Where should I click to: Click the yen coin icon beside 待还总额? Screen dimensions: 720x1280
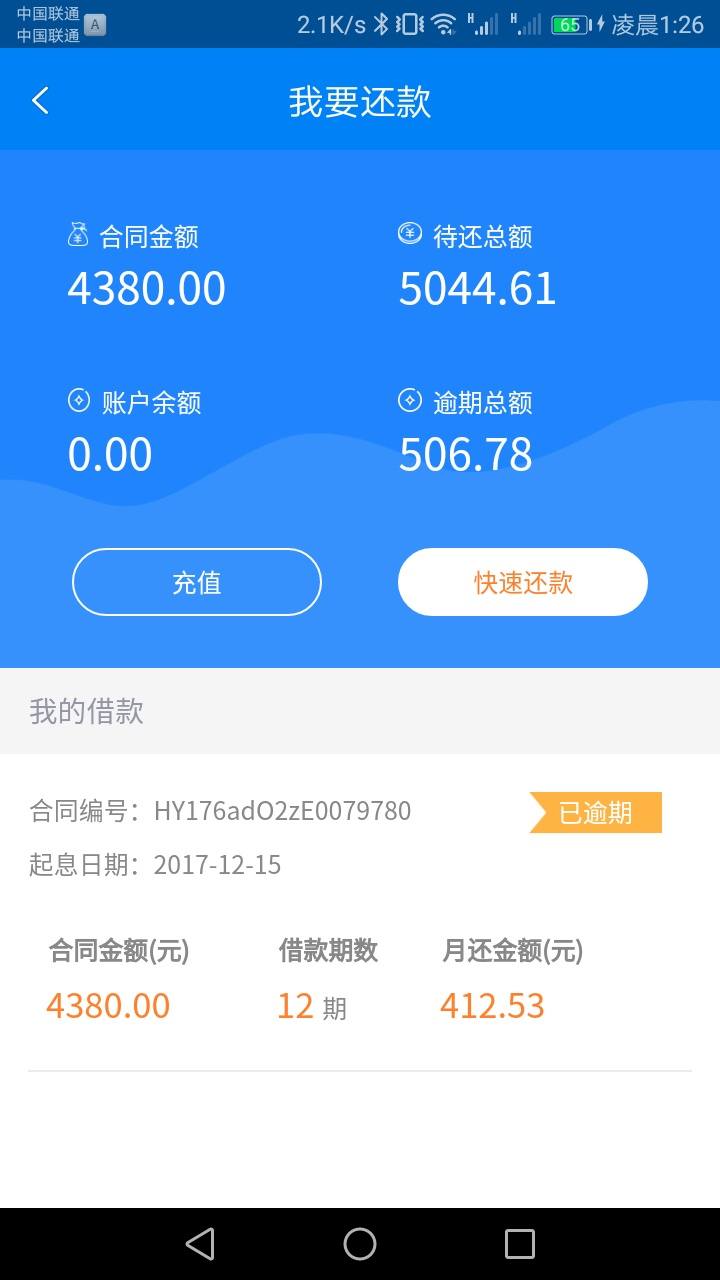click(408, 234)
